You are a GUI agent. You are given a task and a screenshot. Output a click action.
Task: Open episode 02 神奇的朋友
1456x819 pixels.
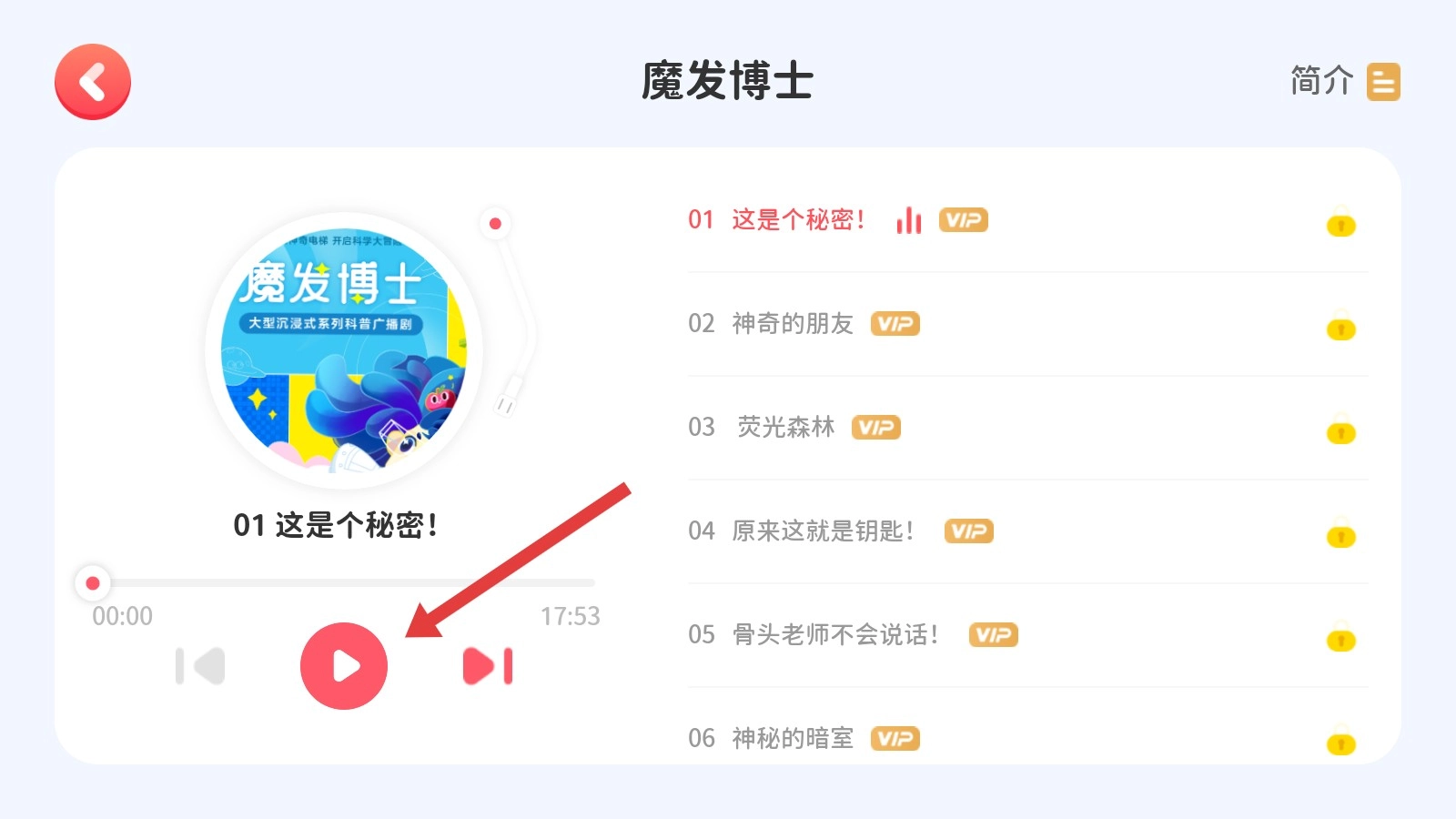click(x=792, y=324)
